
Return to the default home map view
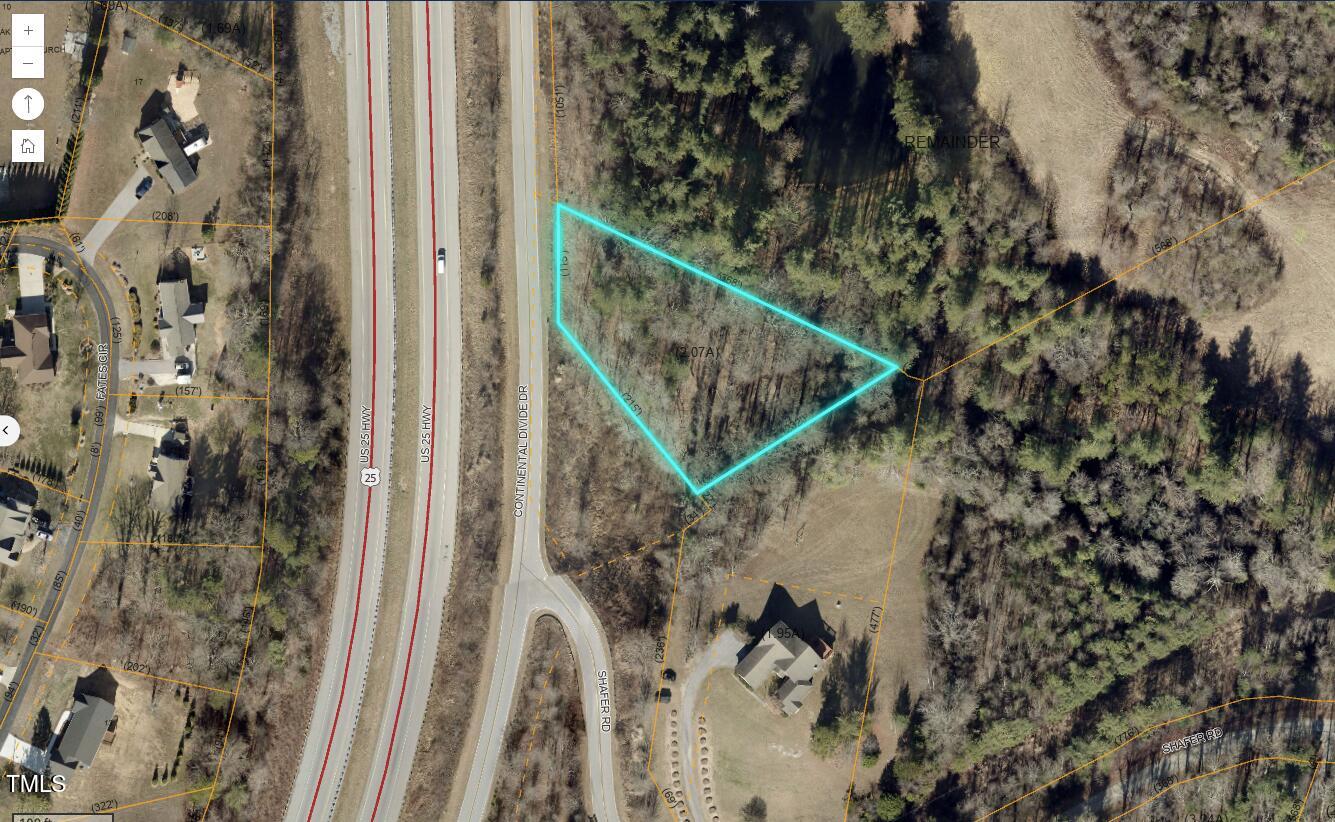(x=28, y=146)
